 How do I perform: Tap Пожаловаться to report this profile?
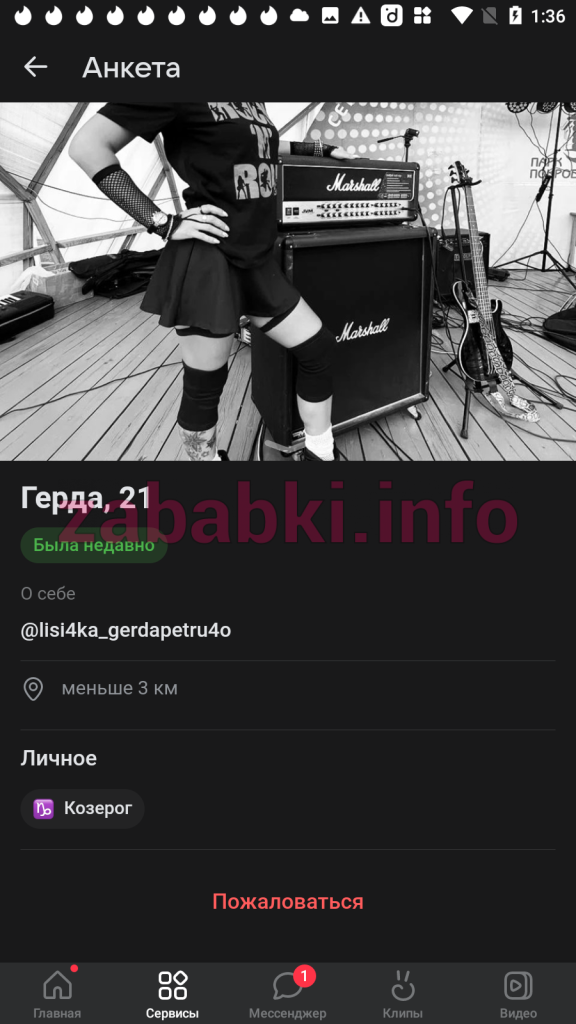pyautogui.click(x=288, y=902)
